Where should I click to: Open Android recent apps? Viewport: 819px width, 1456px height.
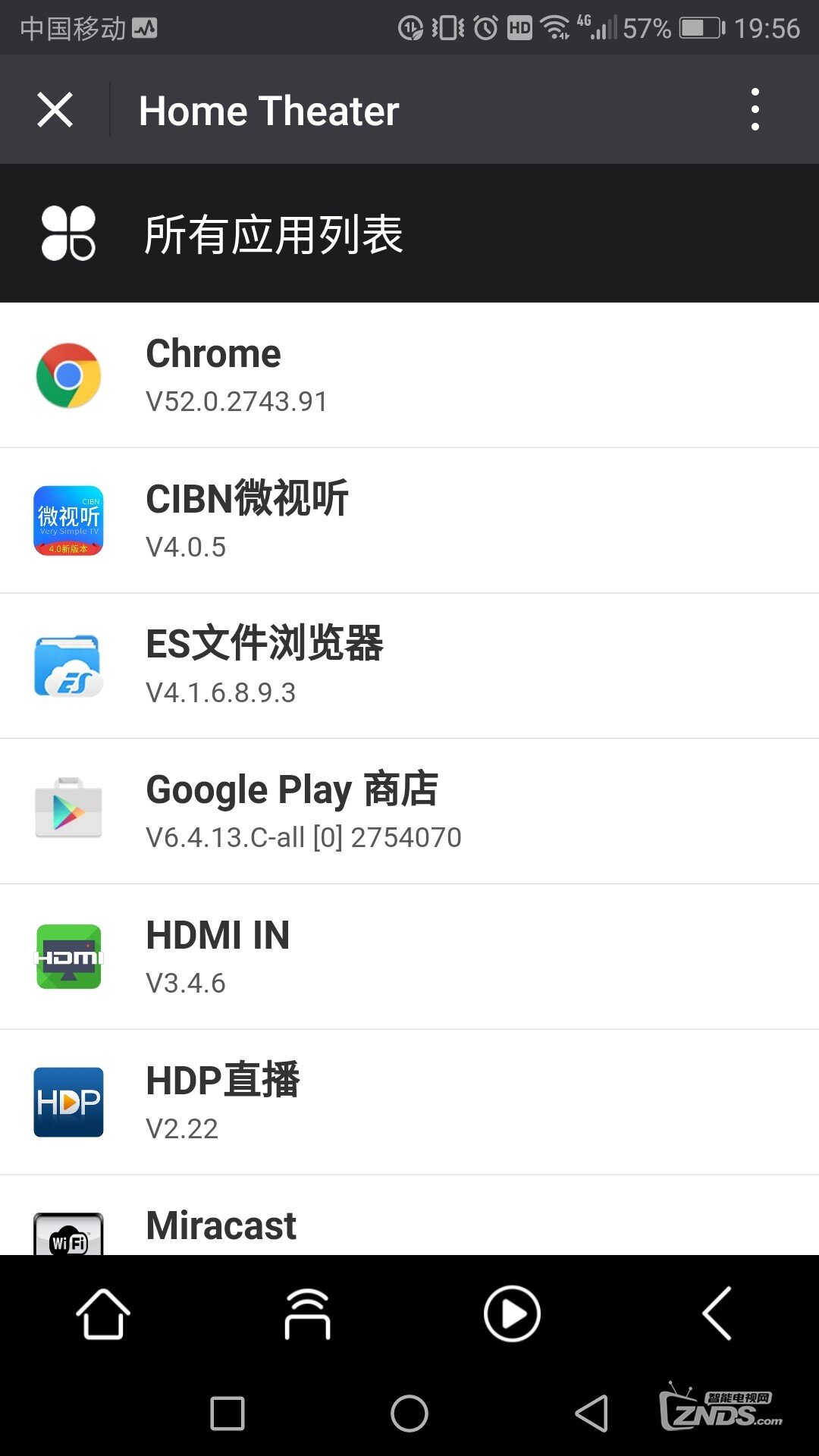pos(227,1414)
